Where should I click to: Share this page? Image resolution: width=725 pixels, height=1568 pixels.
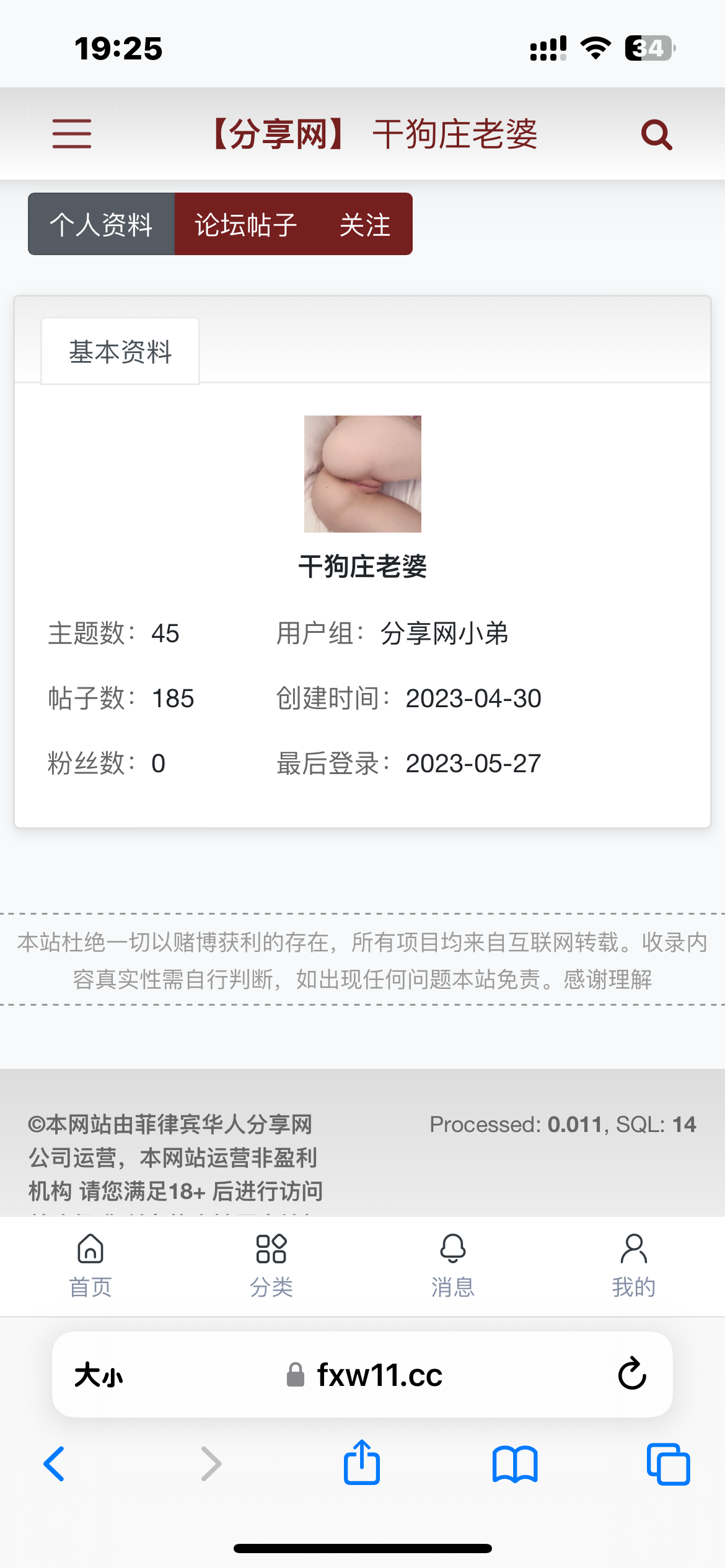click(x=362, y=1463)
